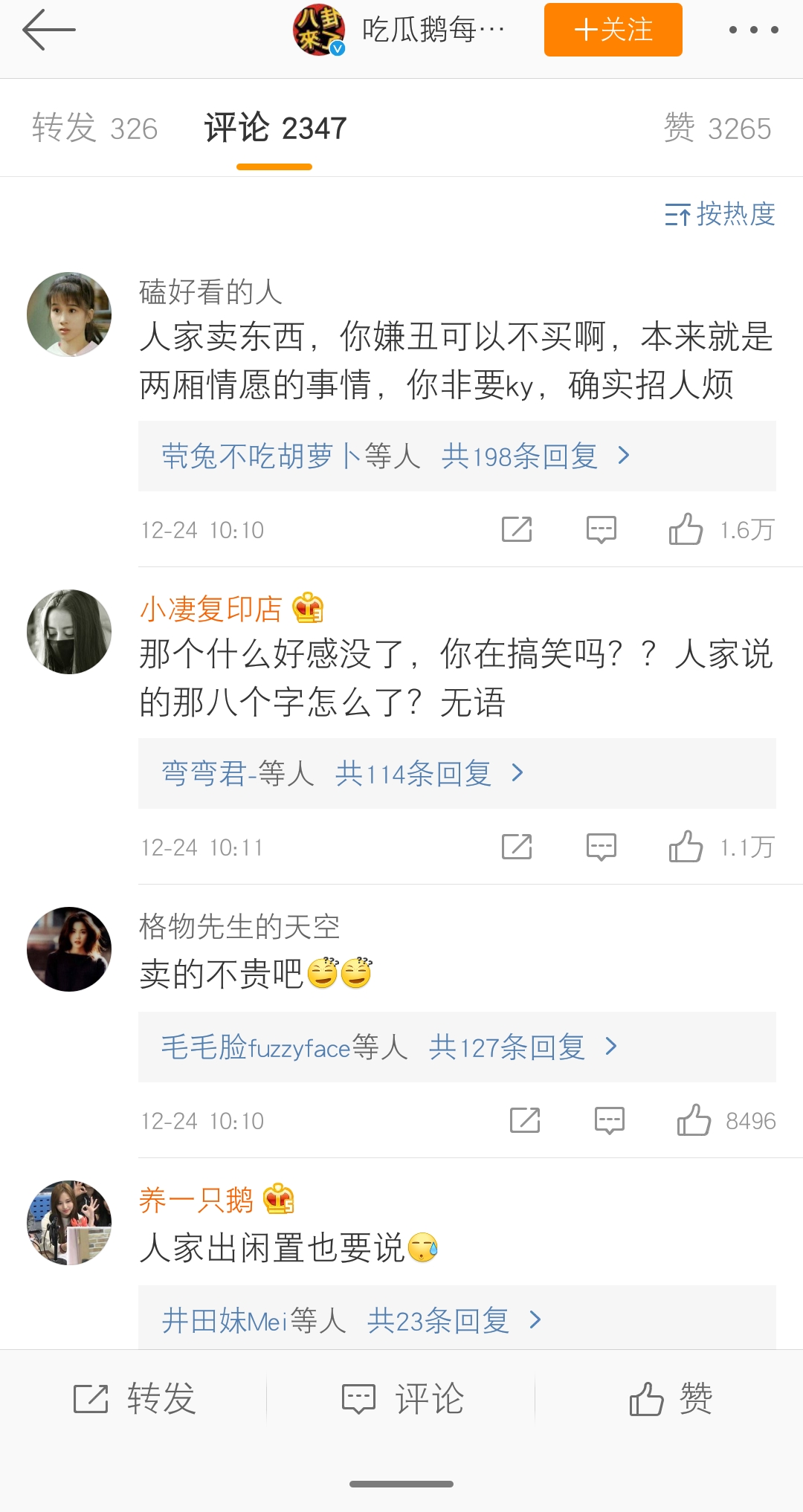The height and width of the screenshot is (1512, 803).
Task: Tap the avatar of 格物先生的天空
Action: pyautogui.click(x=68, y=948)
